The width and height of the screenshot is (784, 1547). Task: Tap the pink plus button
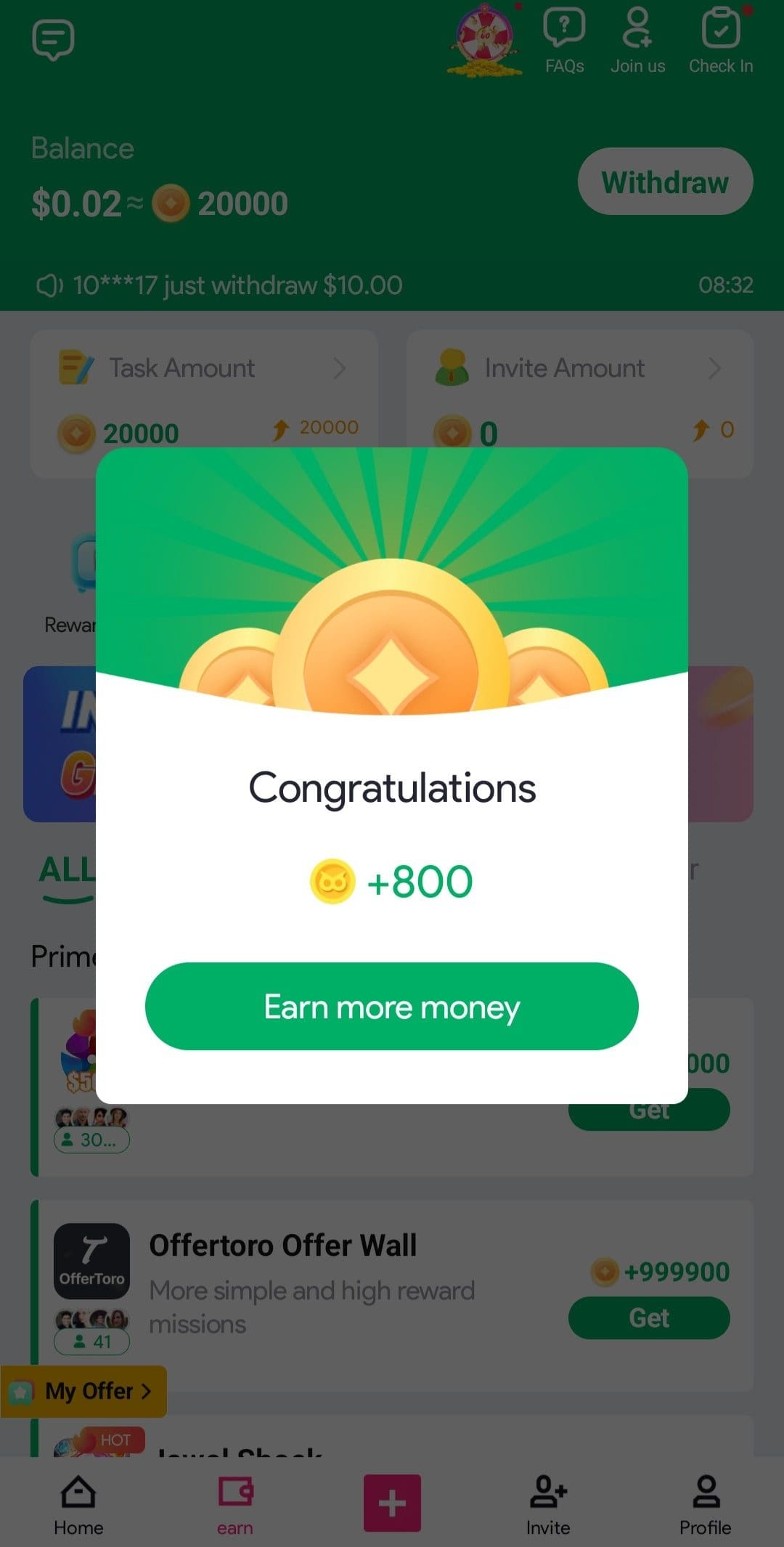coord(392,1503)
